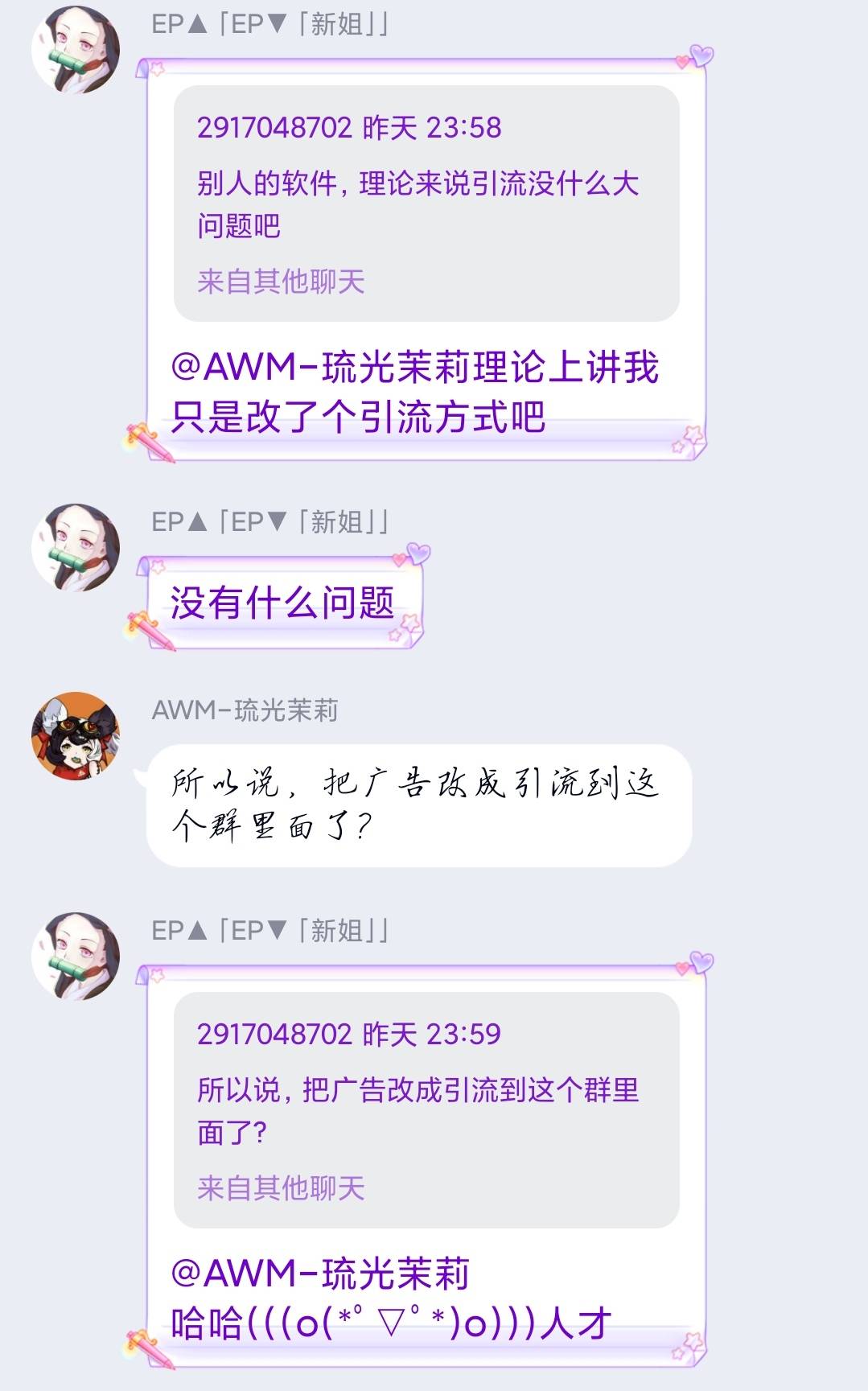868x1391 pixels.
Task: Tap @AWM-琉光茉莉 mention in 理论上讲 message
Action: (x=322, y=368)
